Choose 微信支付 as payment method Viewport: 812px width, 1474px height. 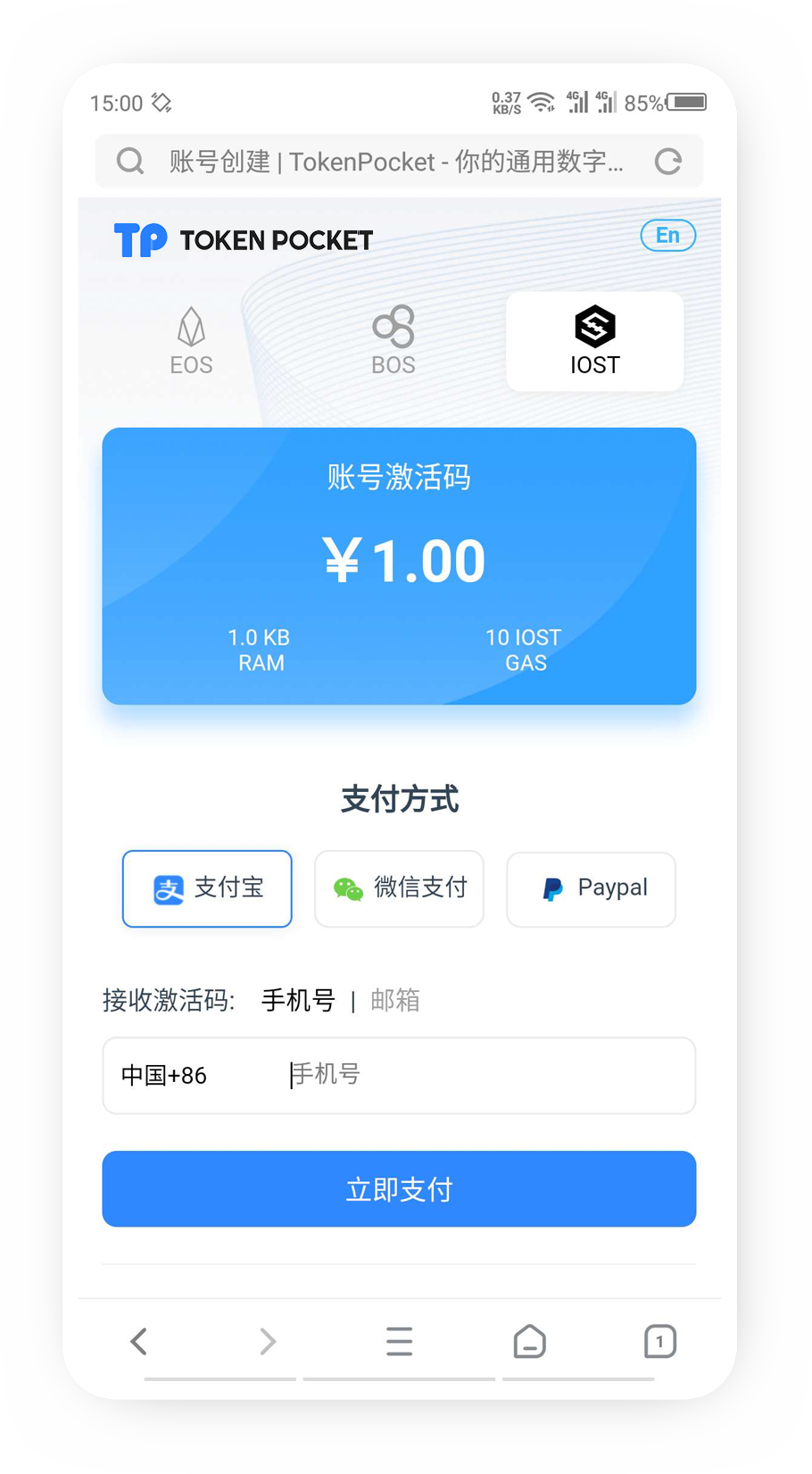pos(399,888)
